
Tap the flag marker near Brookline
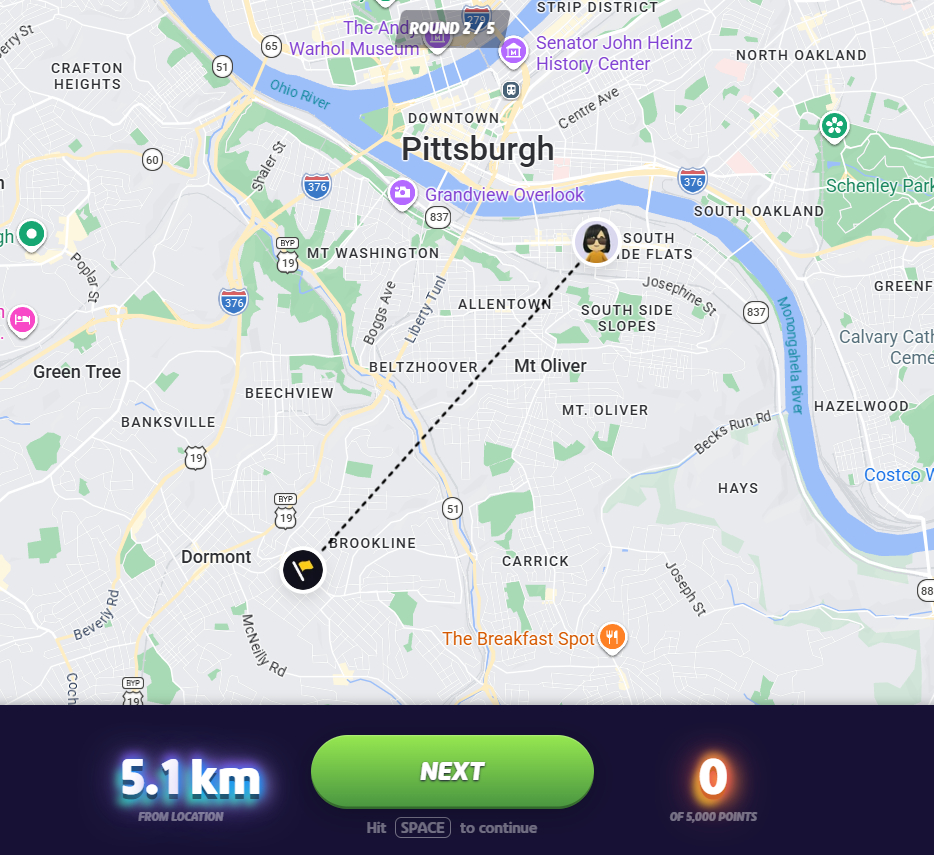(303, 570)
